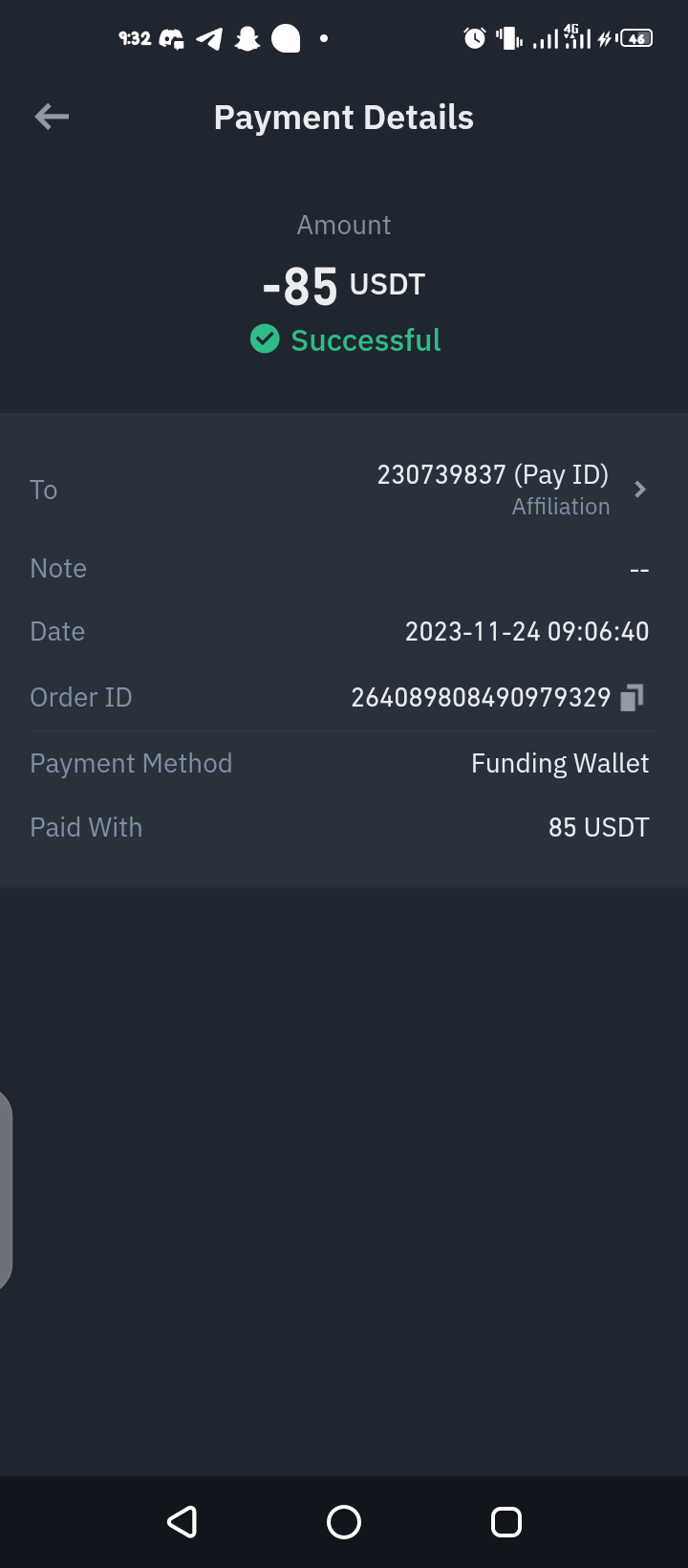The image size is (688, 1568).
Task: Tap the system home button
Action: [344, 1521]
